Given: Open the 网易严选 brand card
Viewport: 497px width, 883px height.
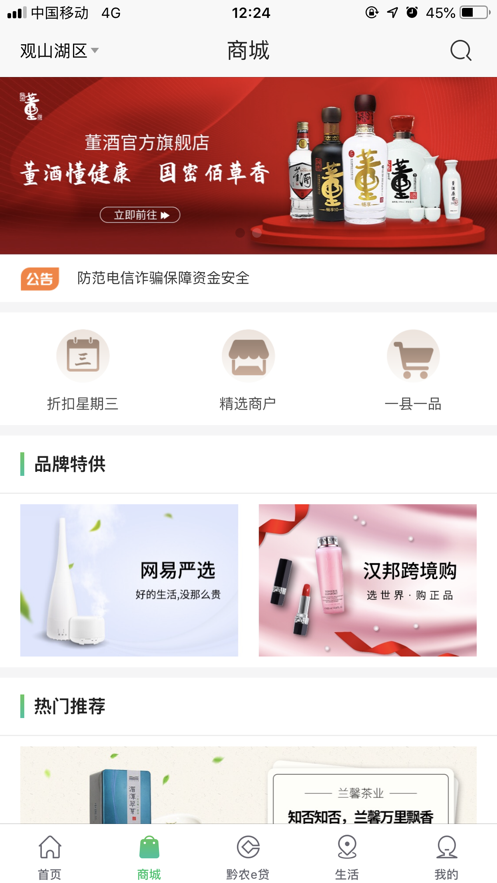Looking at the screenshot, I should tap(129, 580).
